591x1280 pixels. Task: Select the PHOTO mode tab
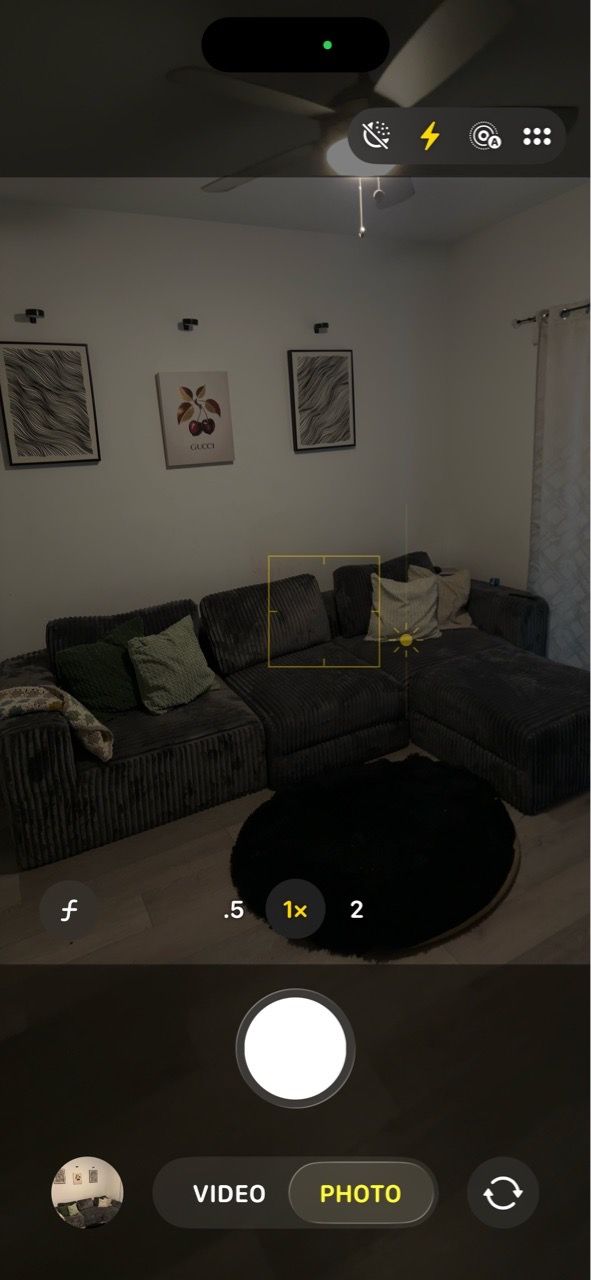[x=361, y=1194]
